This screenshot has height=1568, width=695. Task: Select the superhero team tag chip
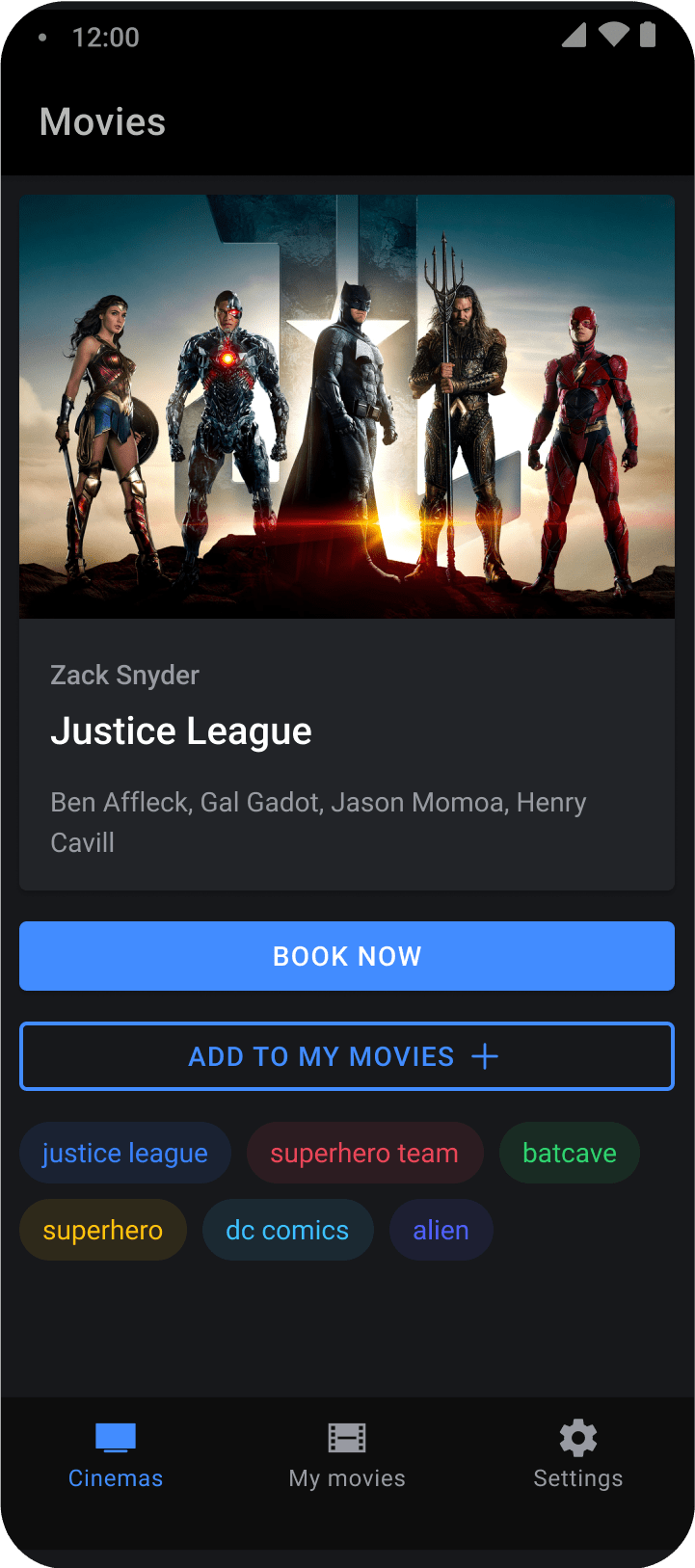[x=364, y=1153]
